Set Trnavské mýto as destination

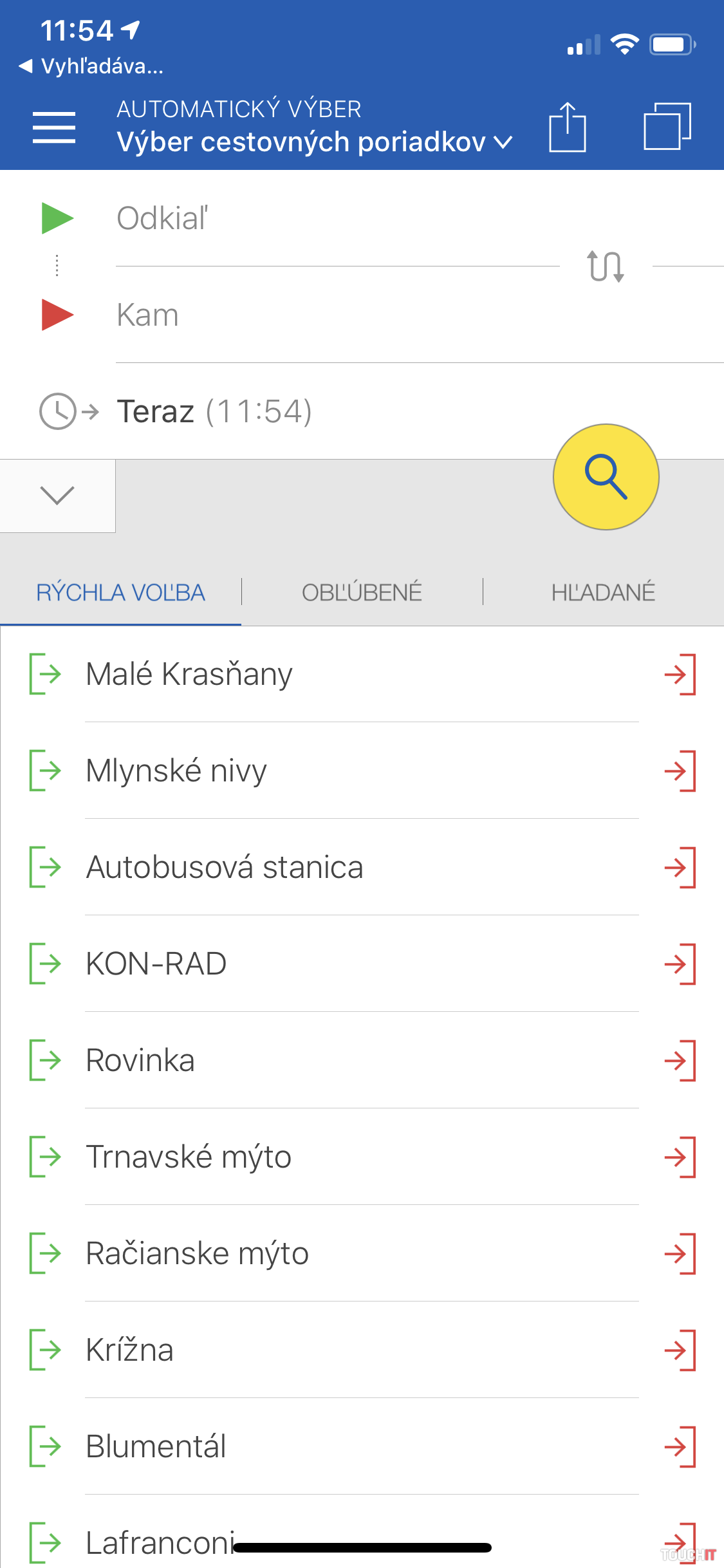(680, 1157)
